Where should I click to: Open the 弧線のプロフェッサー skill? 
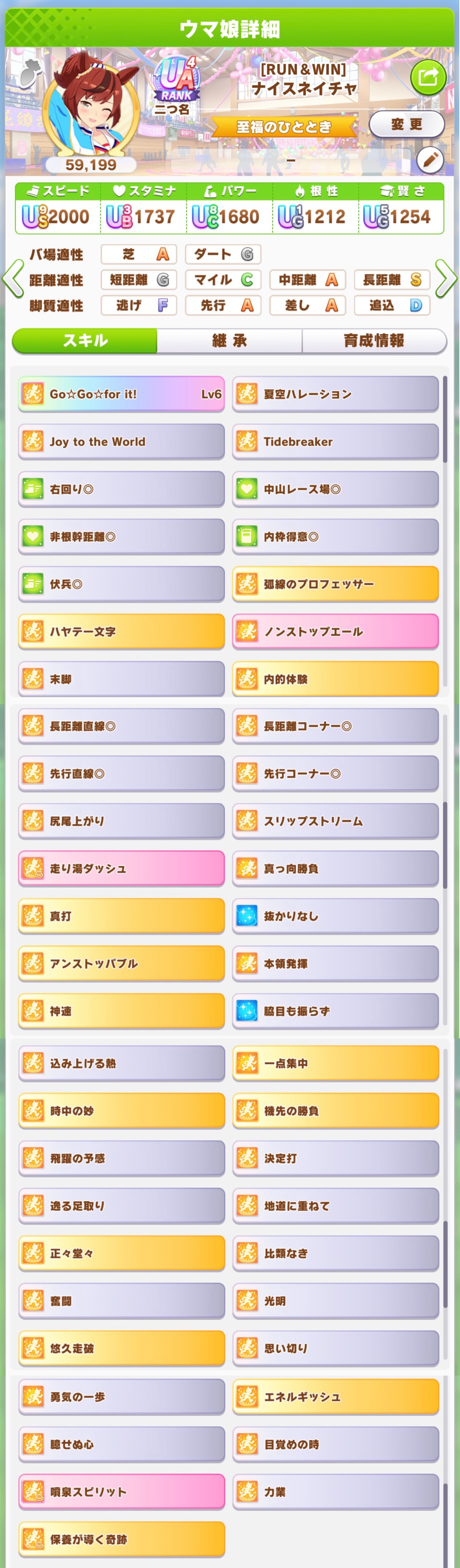pyautogui.click(x=335, y=584)
